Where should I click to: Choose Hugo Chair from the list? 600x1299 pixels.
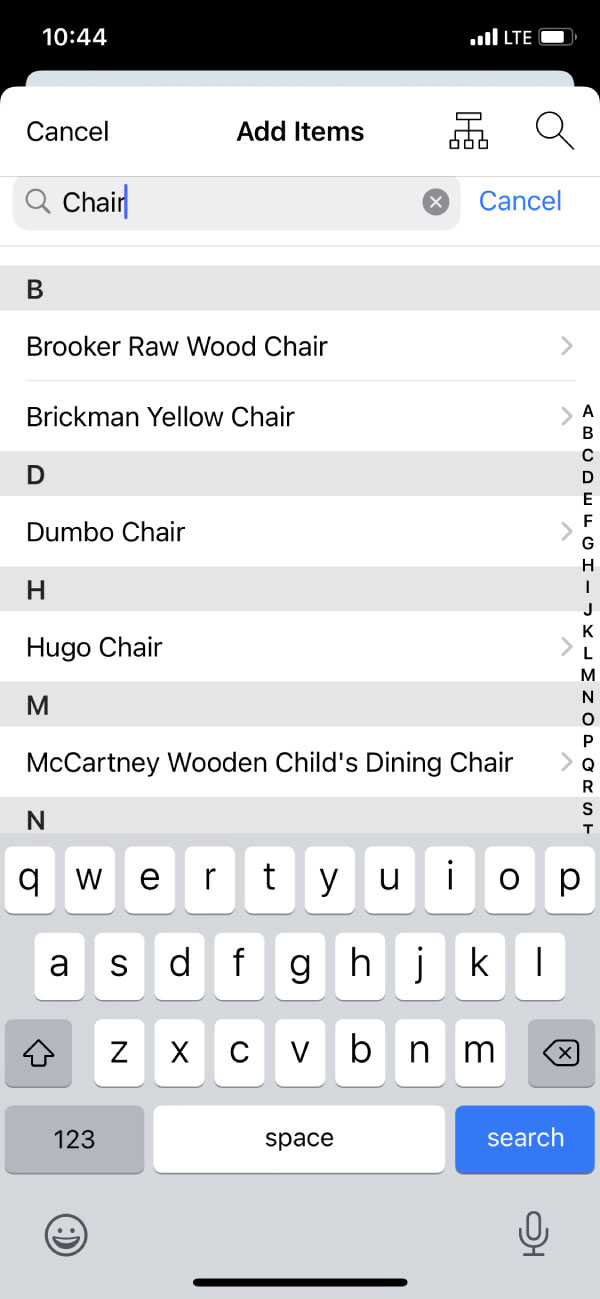300,647
